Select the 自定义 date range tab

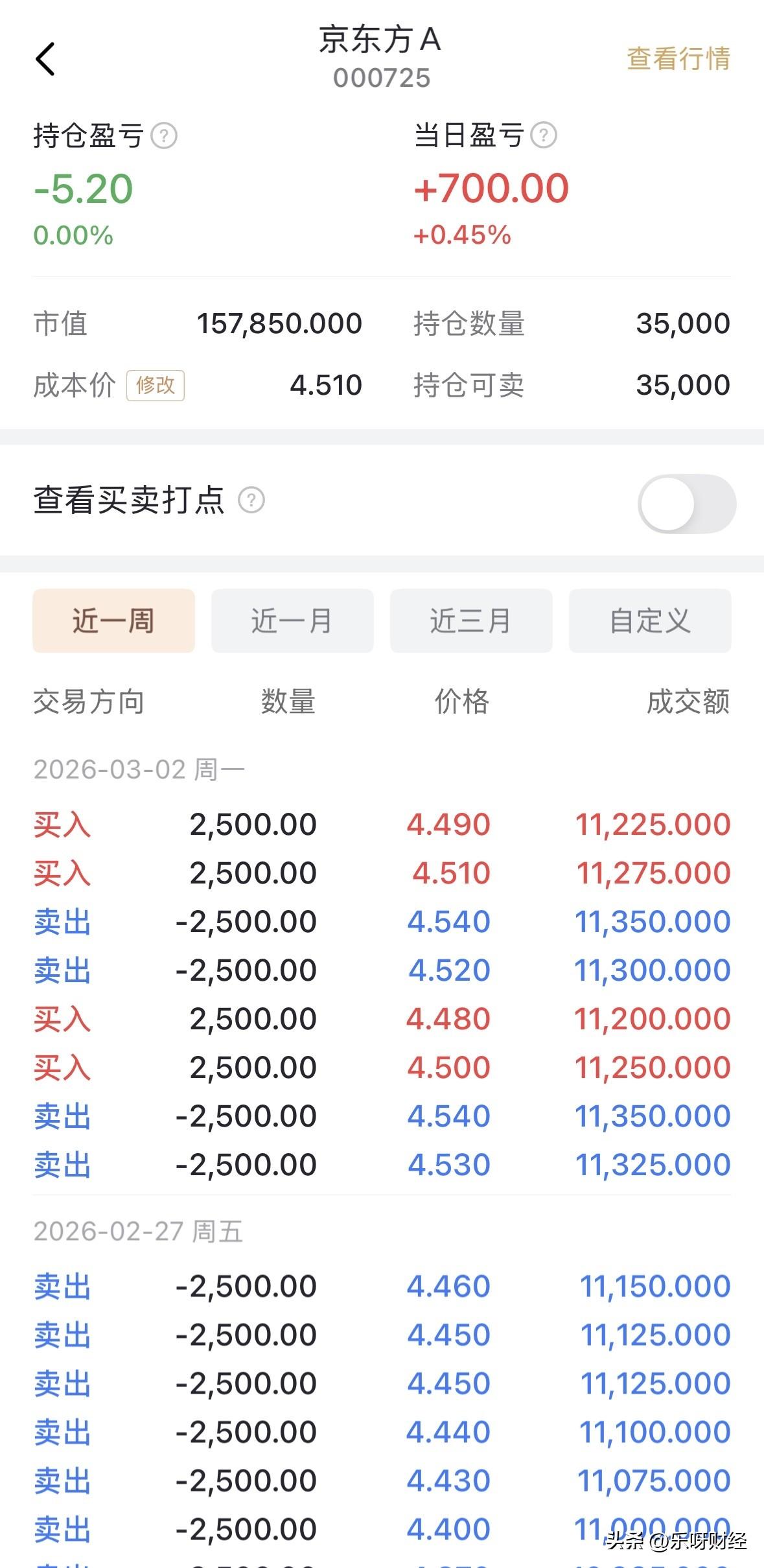(650, 620)
